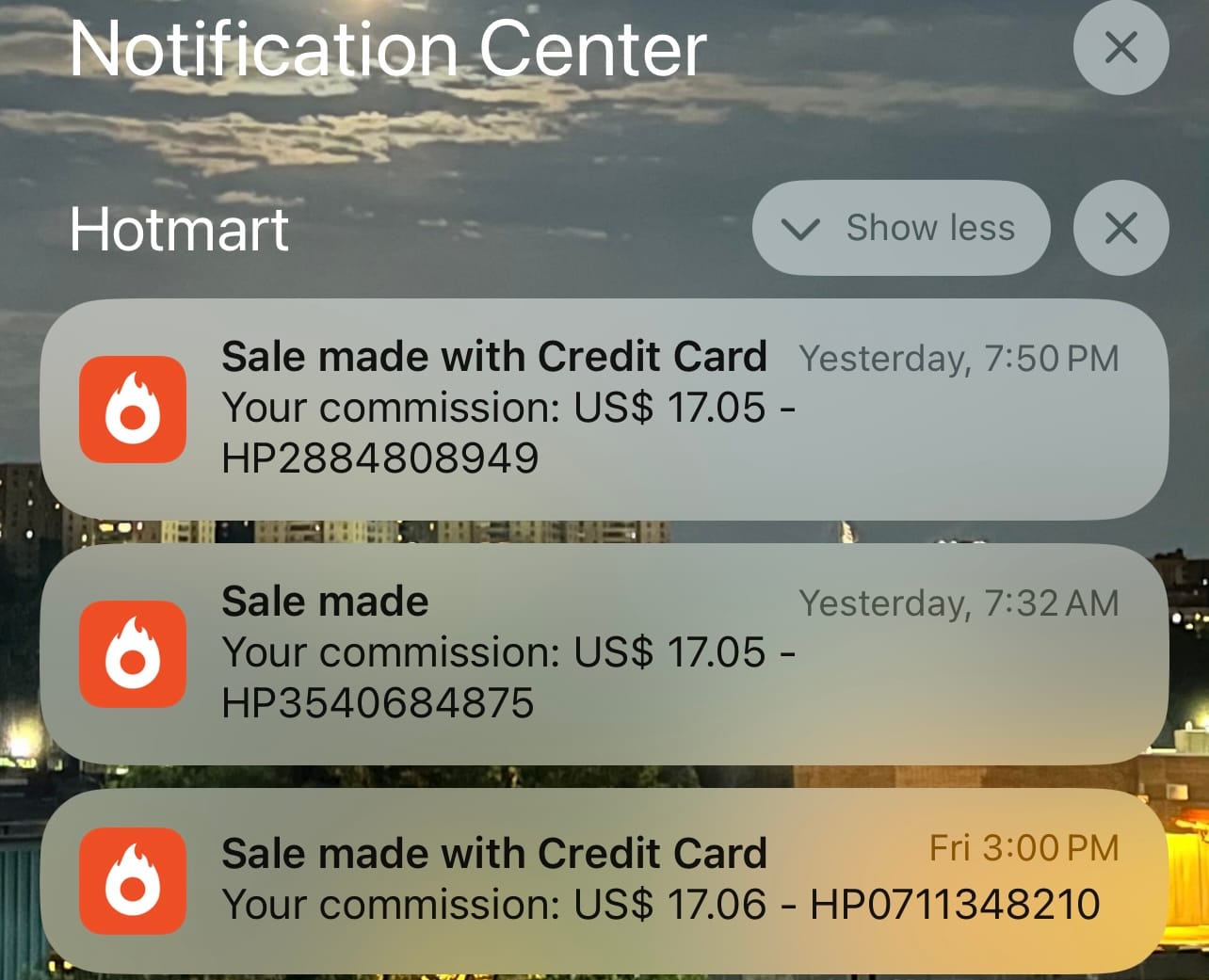Open the sale notification HP2884808949

point(603,409)
